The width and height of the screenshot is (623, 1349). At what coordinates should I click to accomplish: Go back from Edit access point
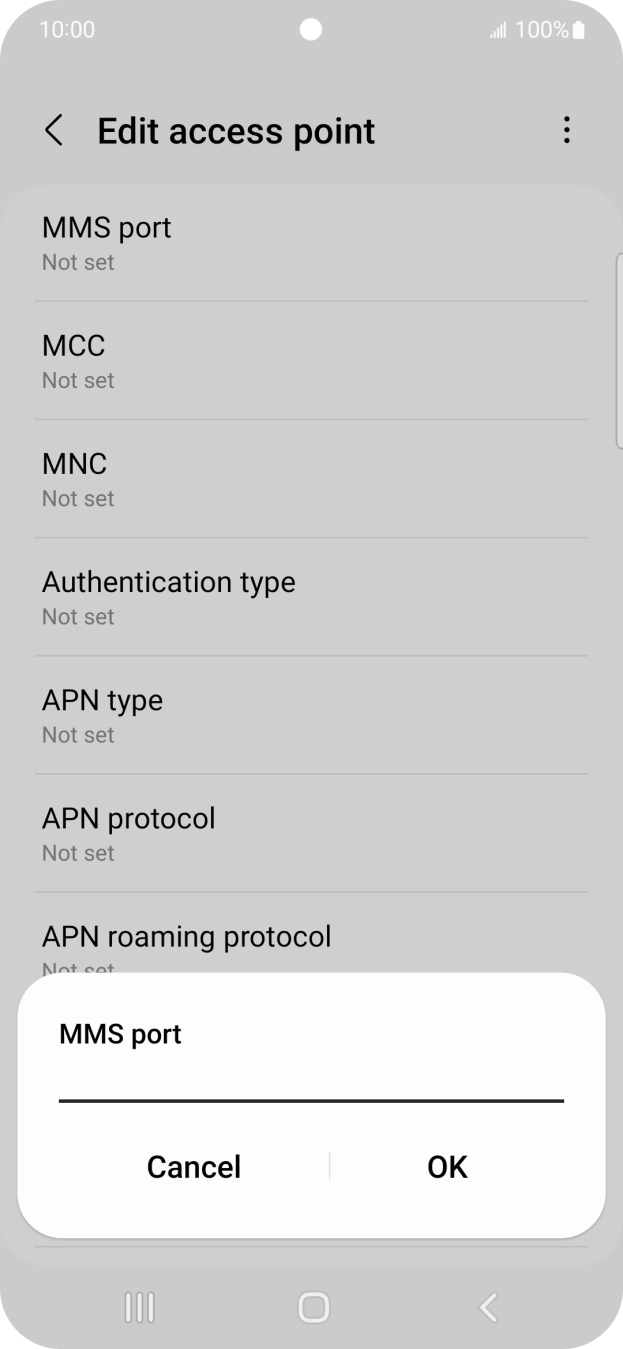[x=54, y=131]
